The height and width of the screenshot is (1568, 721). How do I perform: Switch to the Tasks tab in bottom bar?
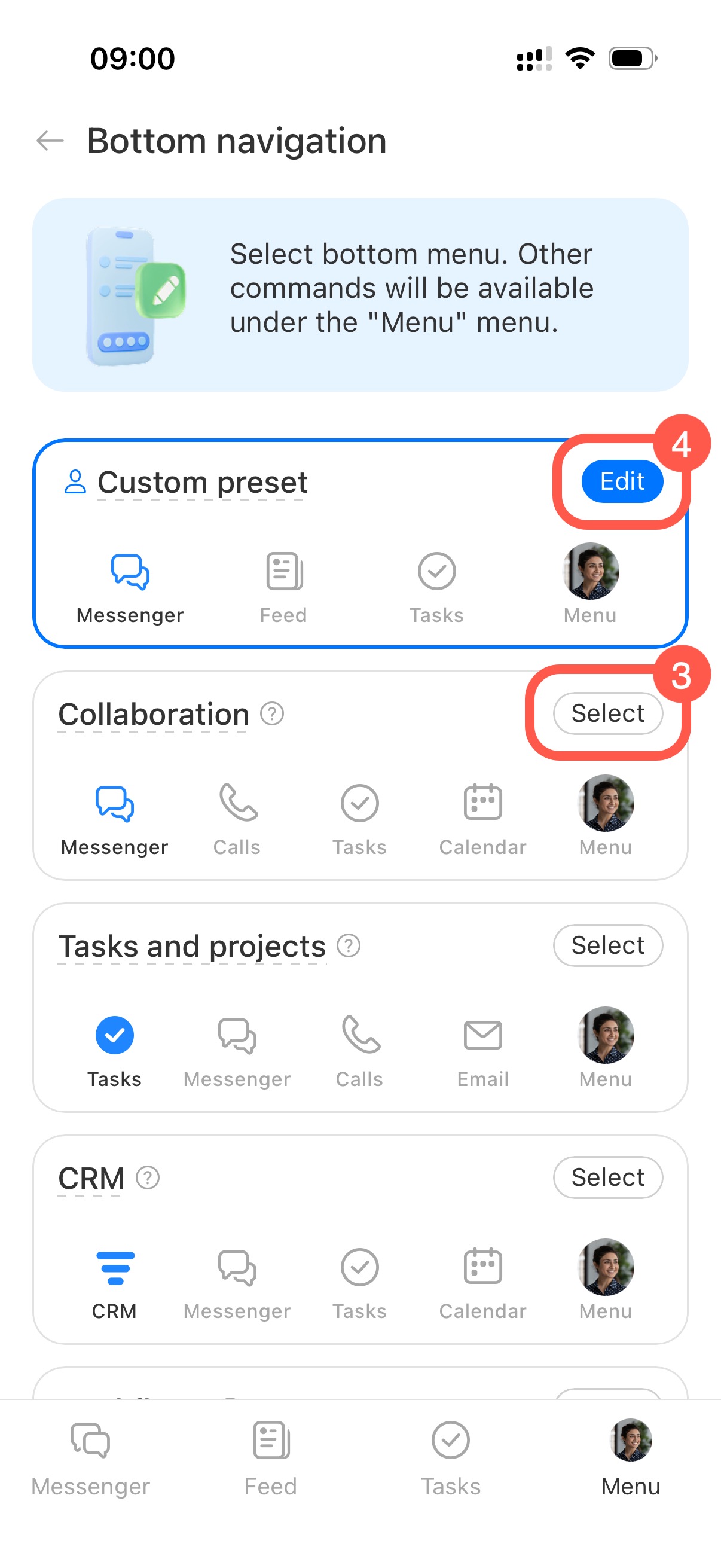click(x=450, y=1458)
